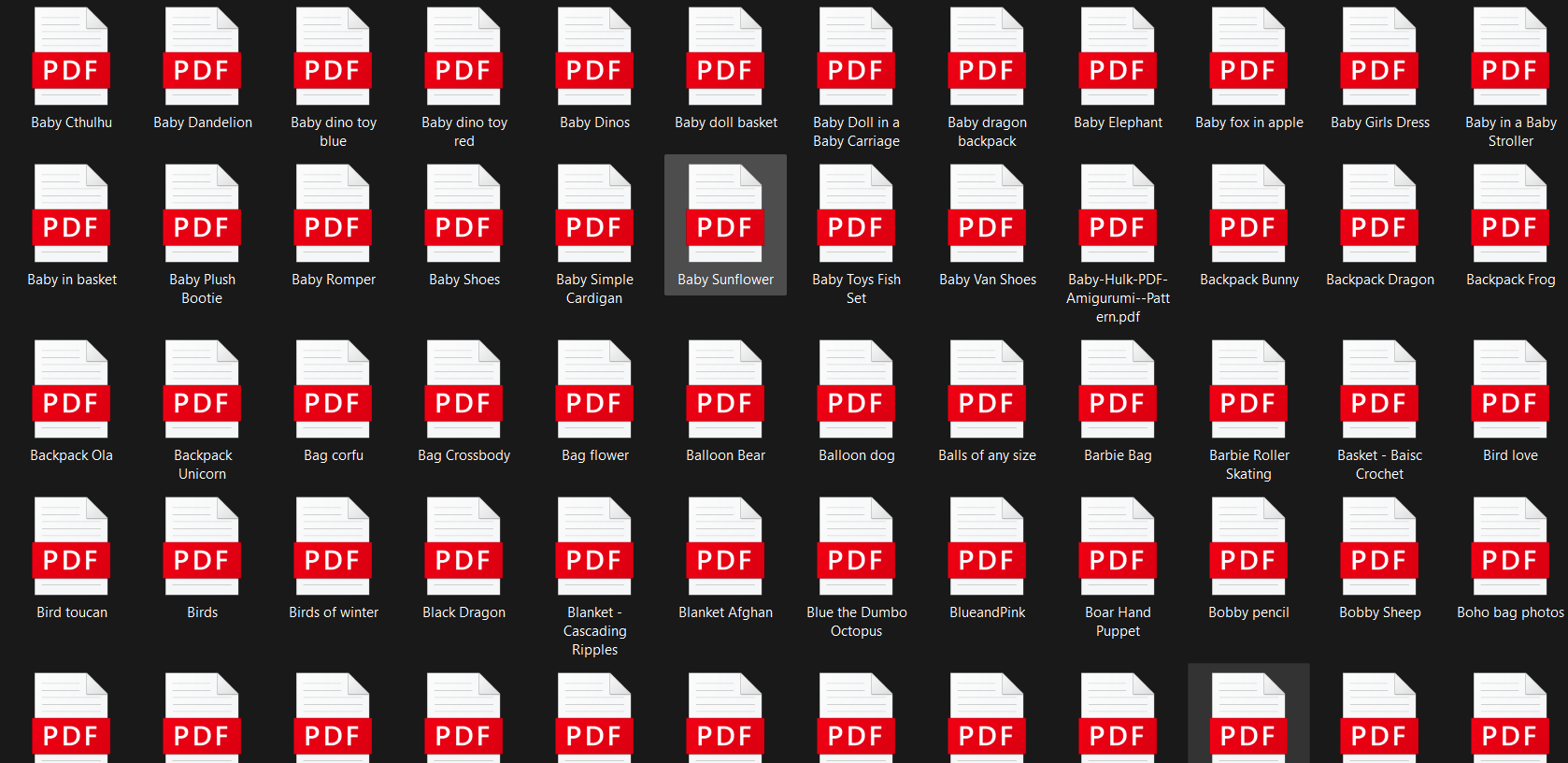Select Baby Elephant file
Image resolution: width=1568 pixels, height=763 pixels.
tap(1118, 58)
